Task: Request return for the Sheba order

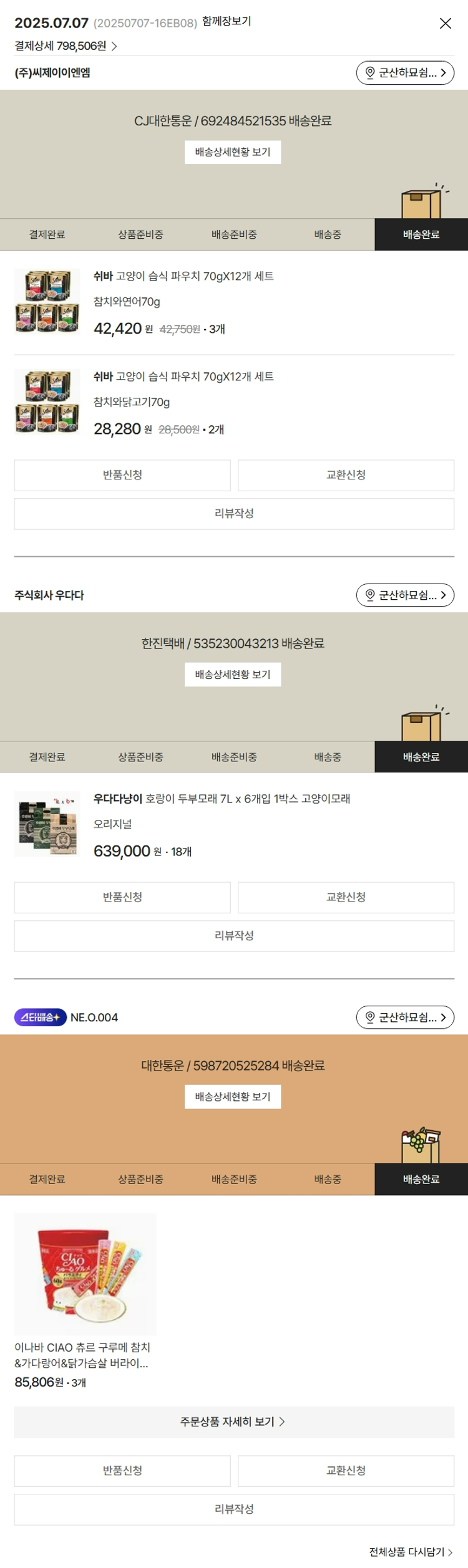Action: (122, 475)
